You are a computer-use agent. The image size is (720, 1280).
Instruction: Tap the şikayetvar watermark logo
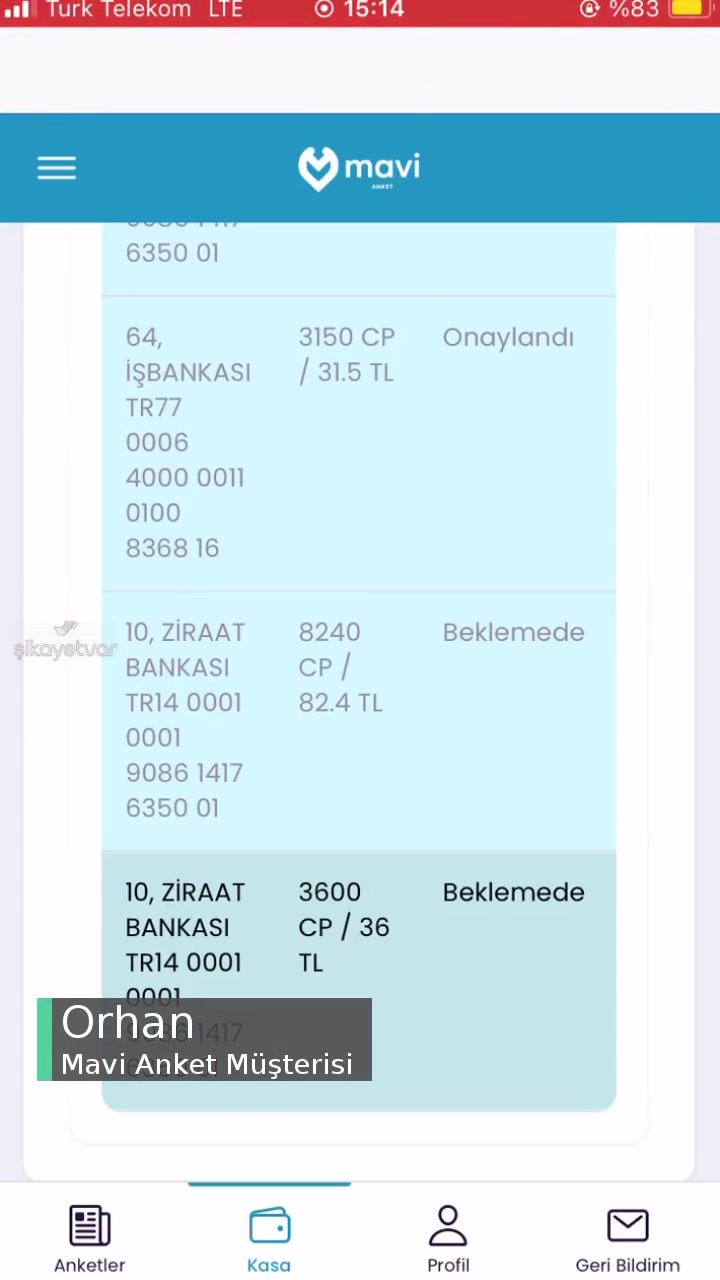point(65,640)
